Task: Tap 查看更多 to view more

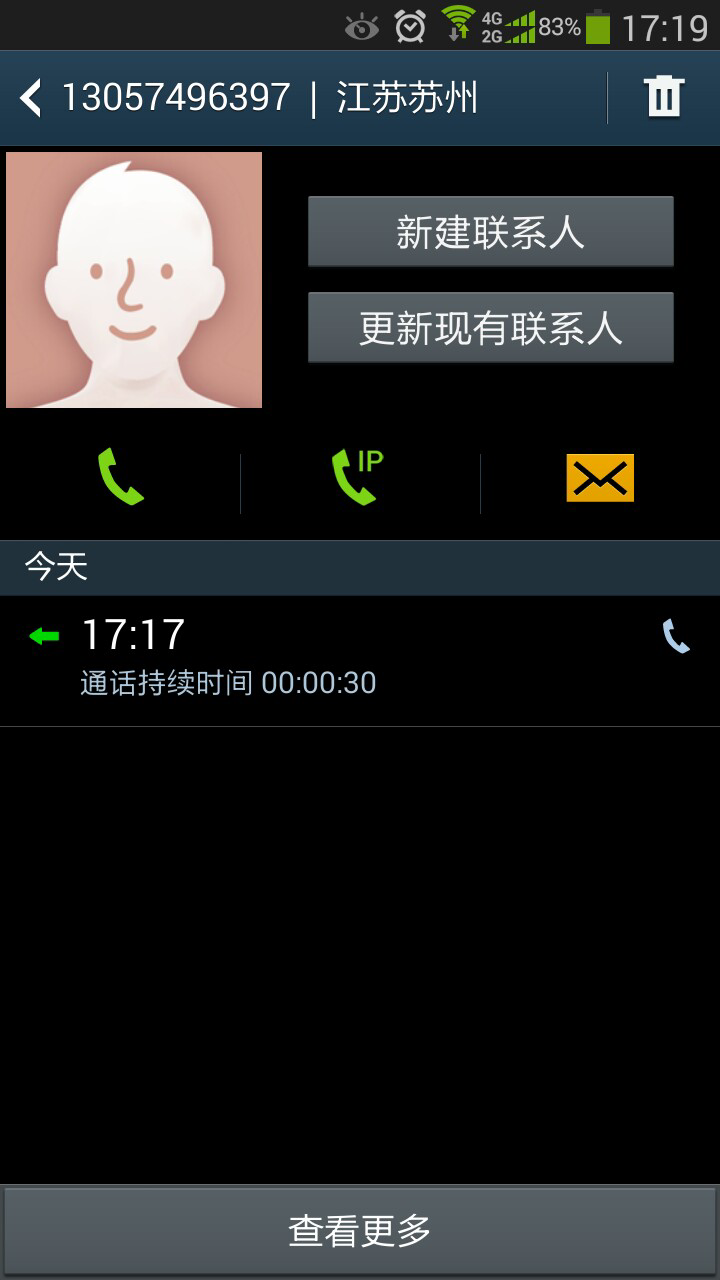Action: point(360,1230)
